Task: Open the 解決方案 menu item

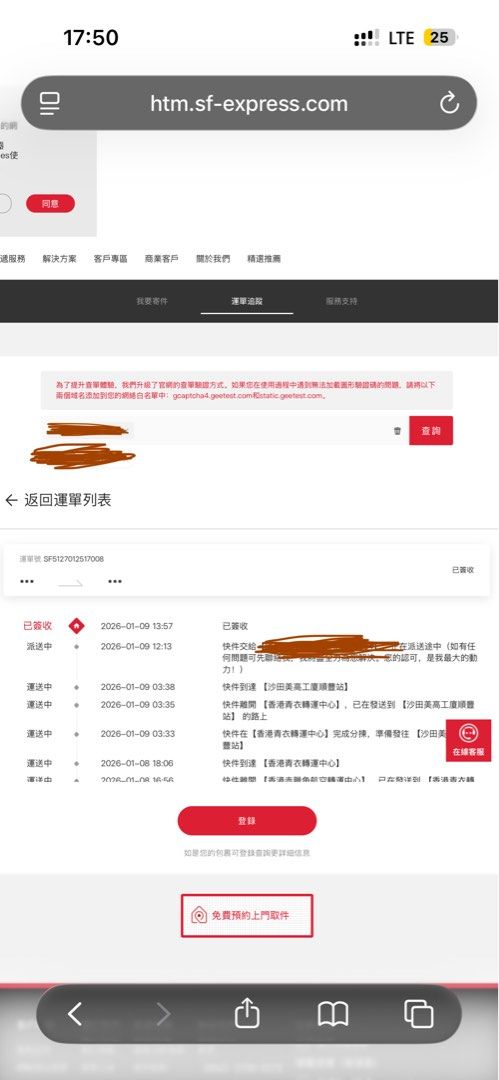Action: [59, 259]
